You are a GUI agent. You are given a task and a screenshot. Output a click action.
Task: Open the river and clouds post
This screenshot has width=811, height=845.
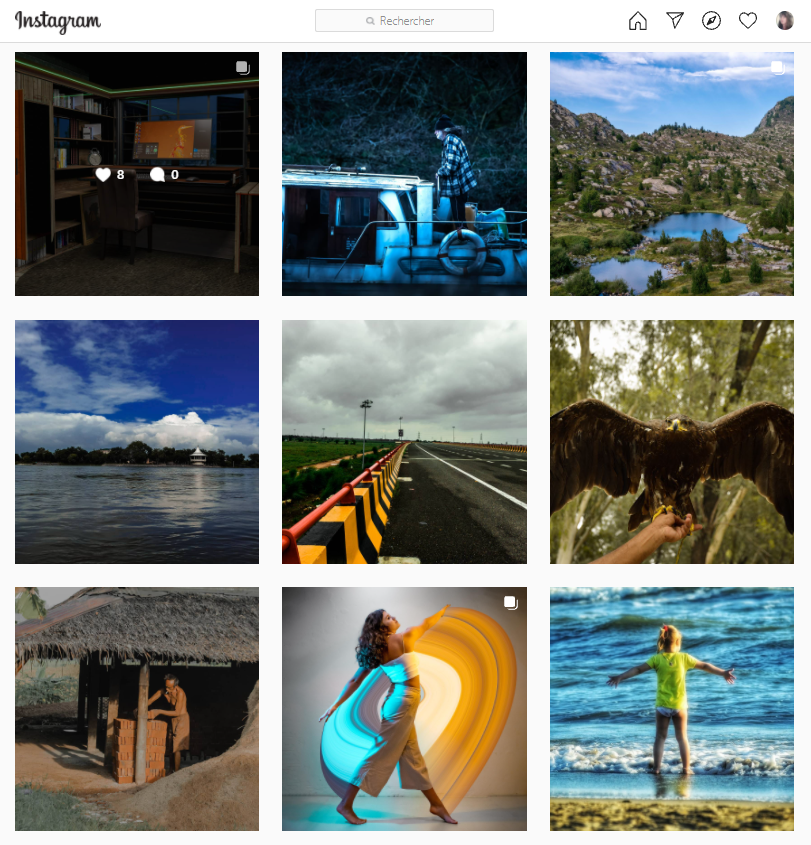137,441
